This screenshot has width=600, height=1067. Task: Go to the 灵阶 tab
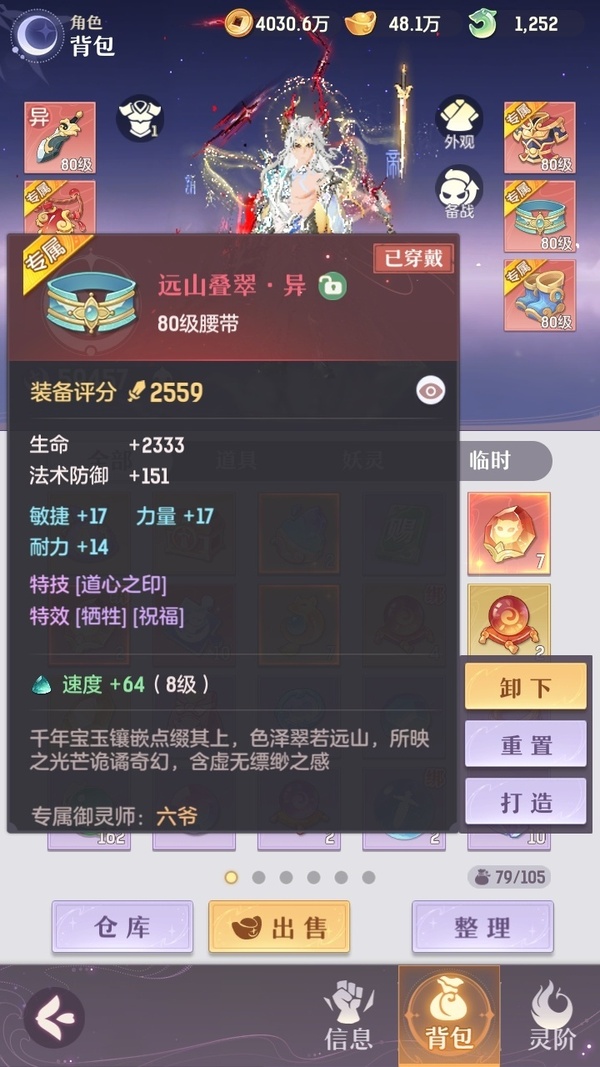(552, 1018)
